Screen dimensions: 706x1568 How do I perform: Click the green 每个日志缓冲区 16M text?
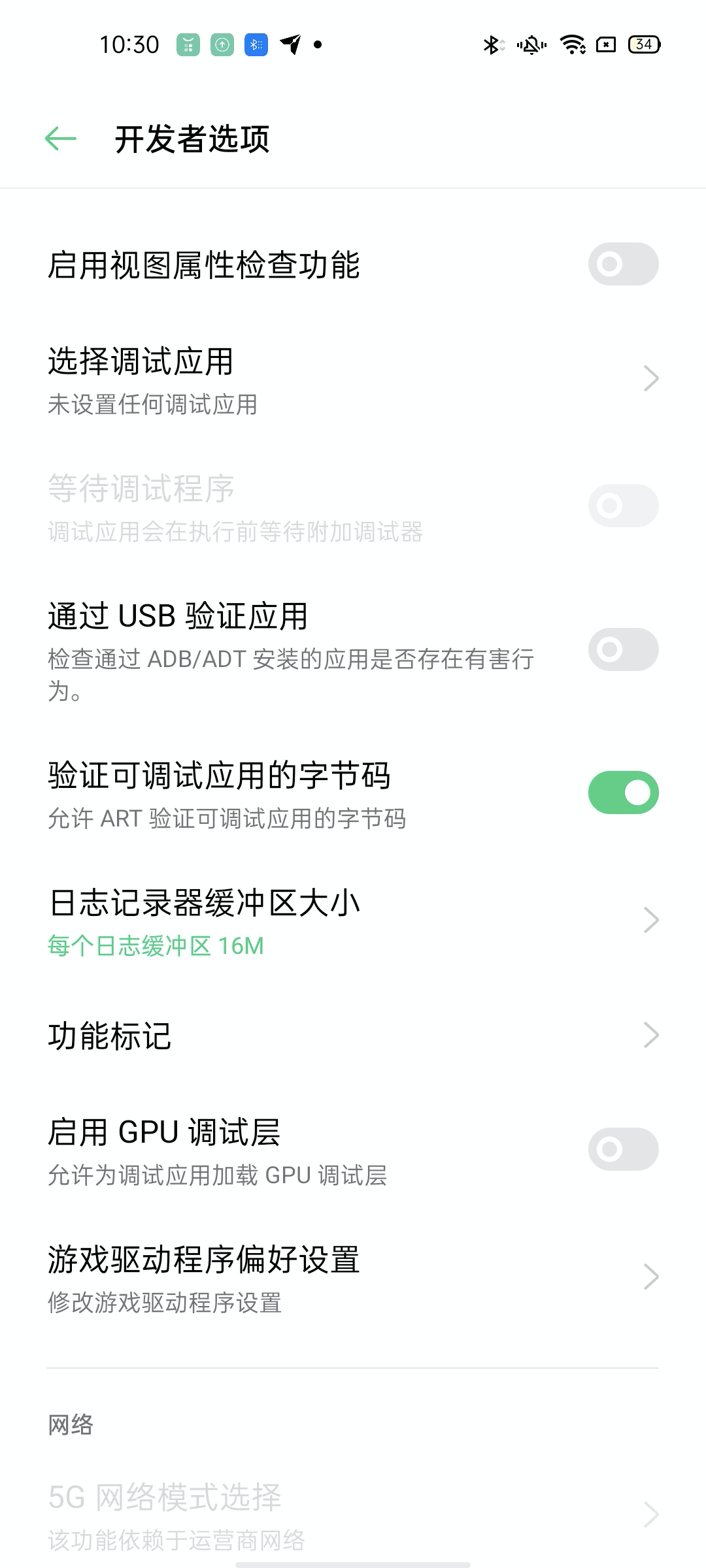coord(156,945)
